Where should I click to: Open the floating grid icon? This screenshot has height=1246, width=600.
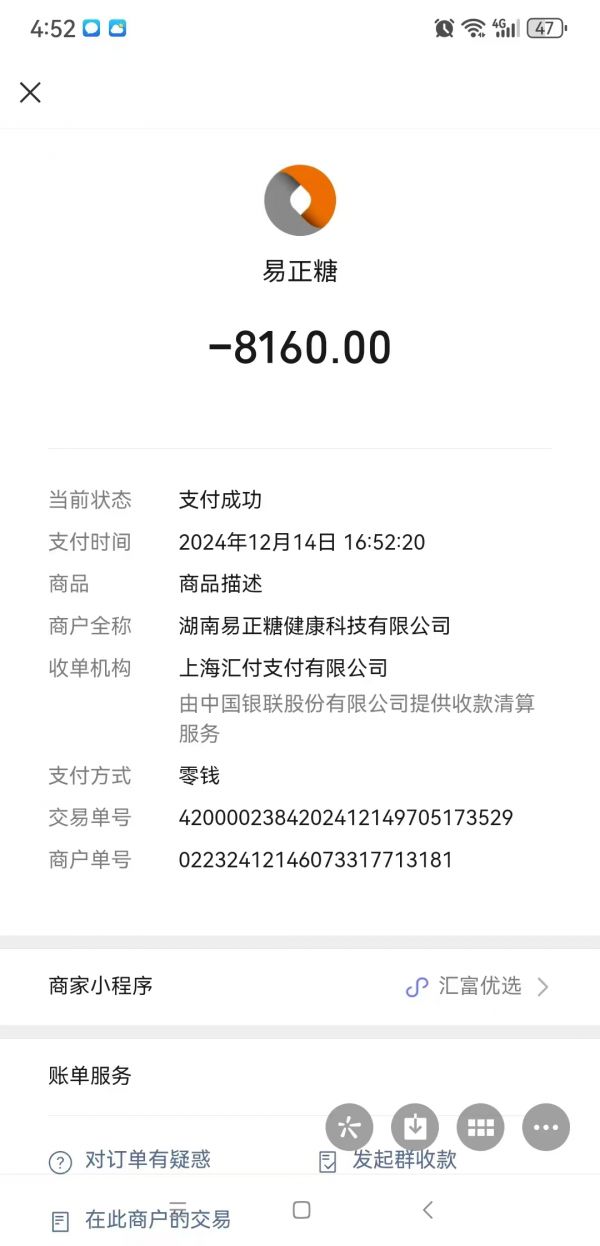pos(481,1128)
